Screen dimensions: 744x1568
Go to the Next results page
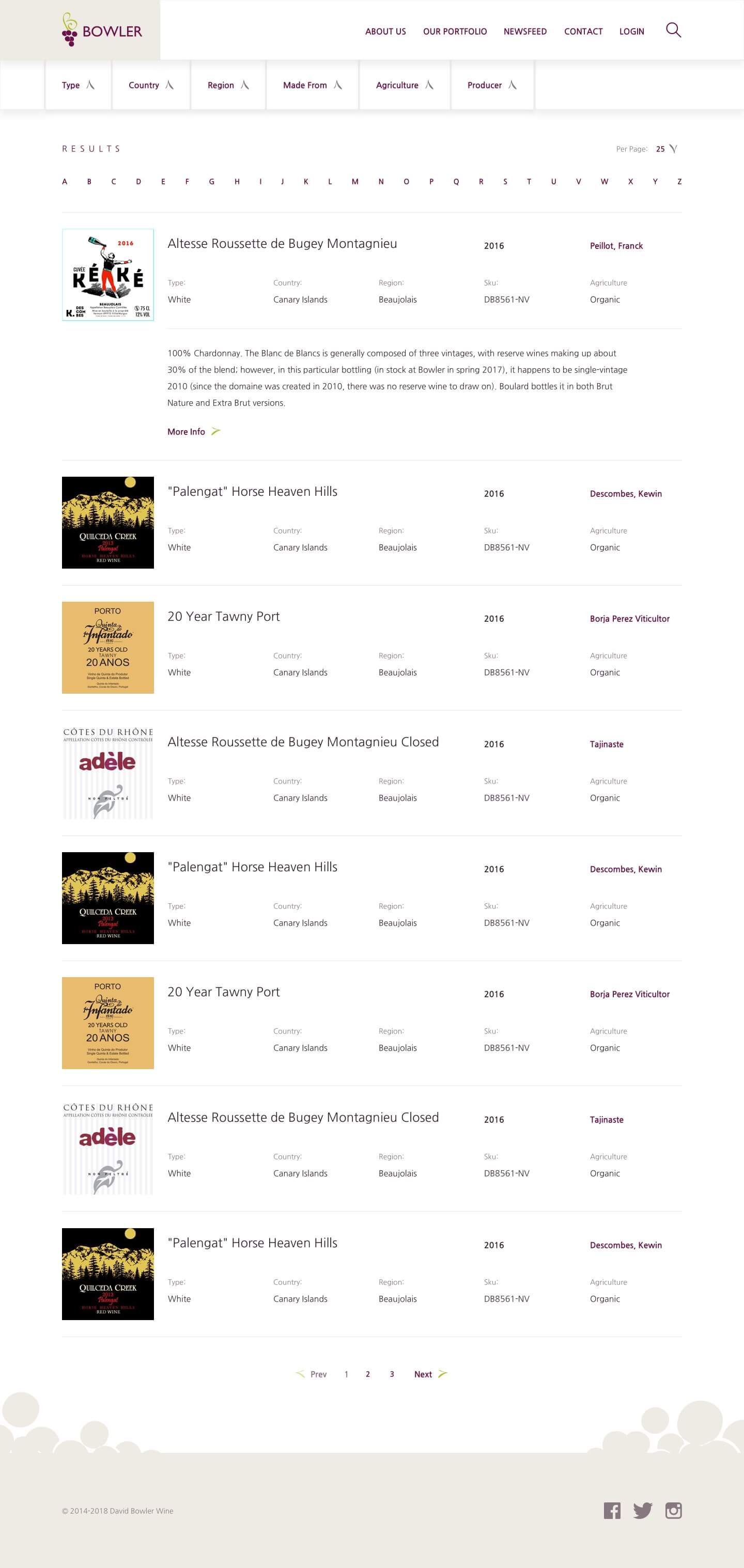(430, 1374)
